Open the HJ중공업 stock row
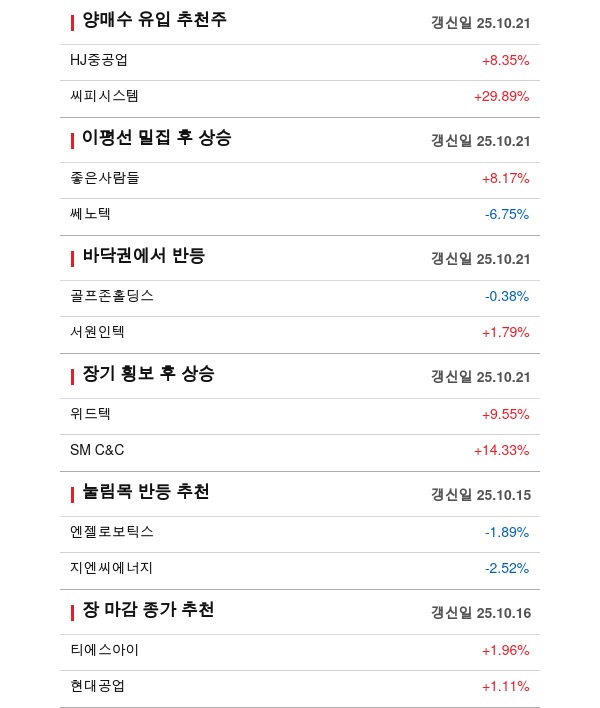 pos(100,60)
